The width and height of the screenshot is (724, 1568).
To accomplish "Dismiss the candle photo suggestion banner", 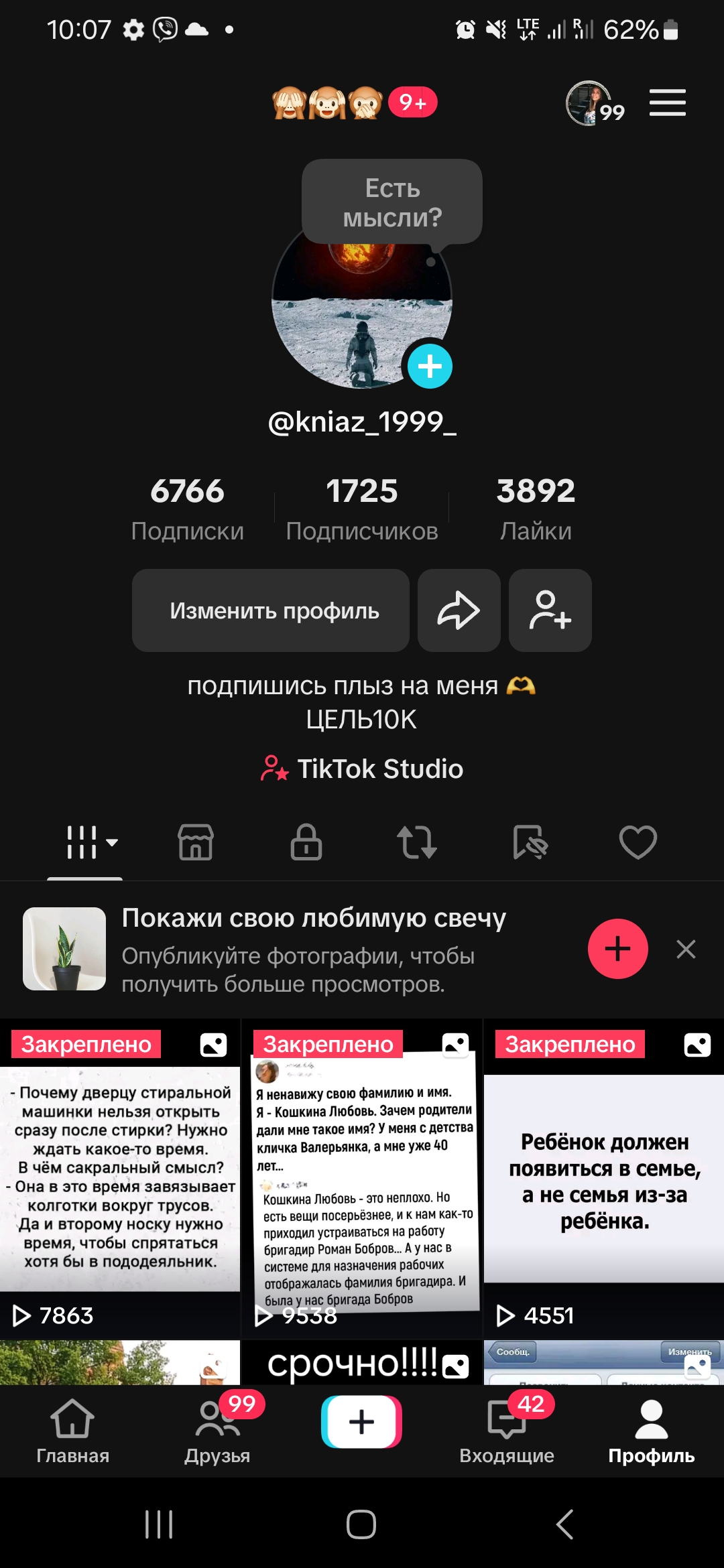I will coord(686,949).
